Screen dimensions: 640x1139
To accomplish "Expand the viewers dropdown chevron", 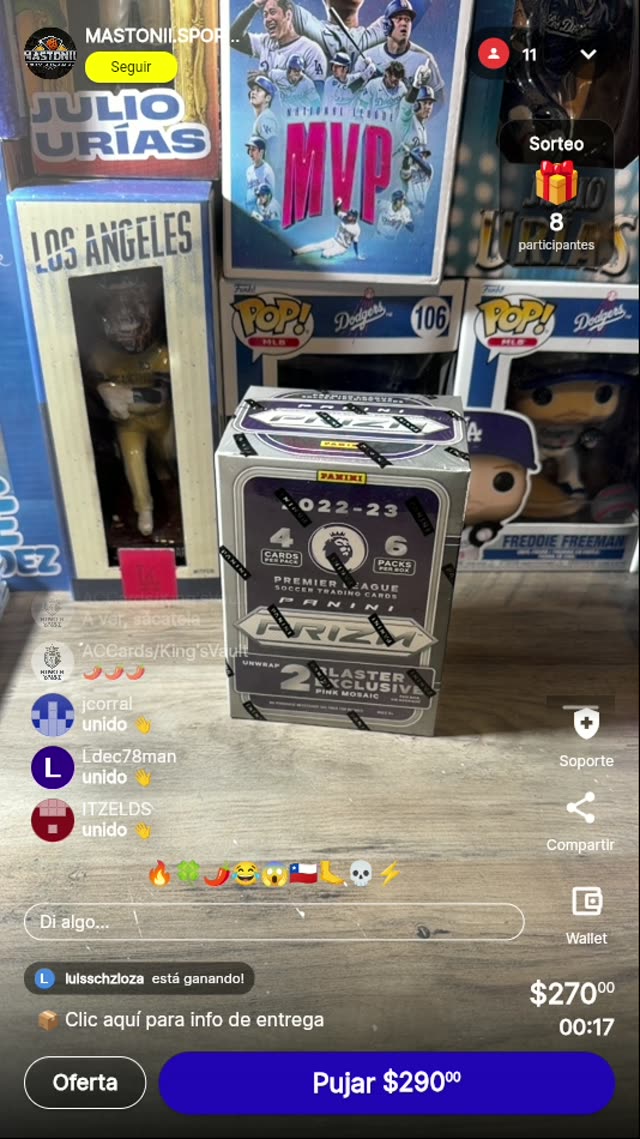I will click(588, 54).
